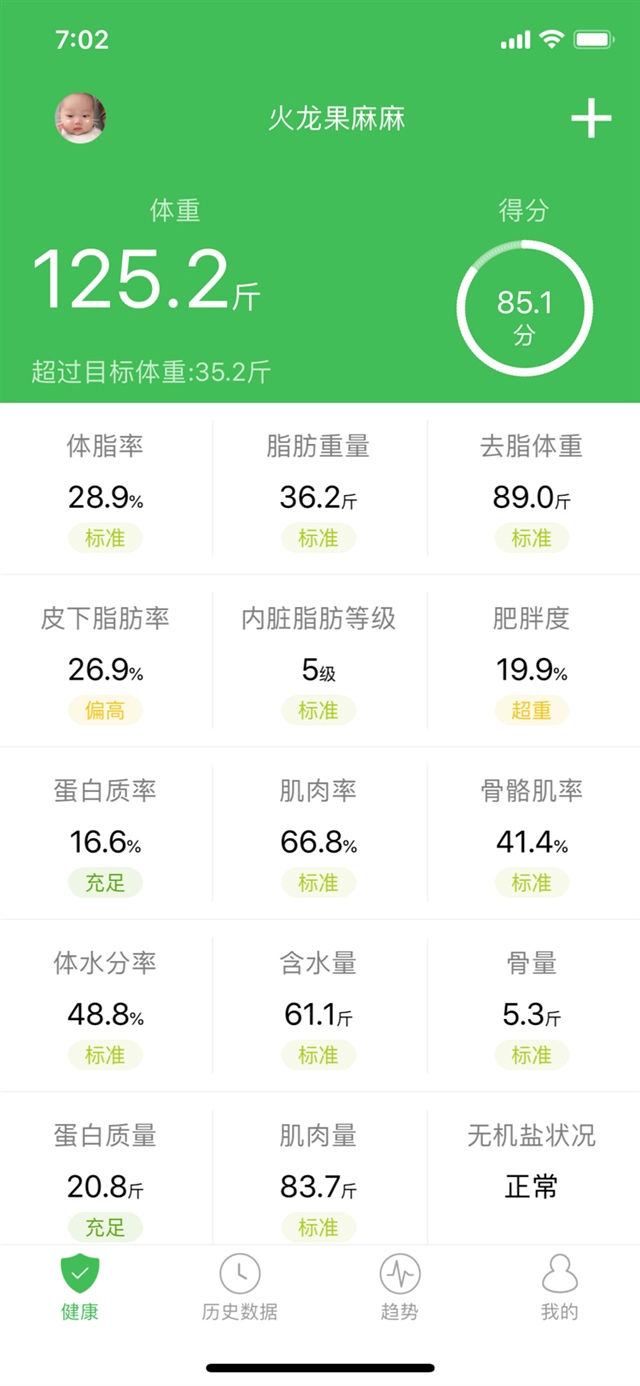View the 皮下脂肪率 metric details
Image resolution: width=640 pixels, height=1386 pixels.
106,662
